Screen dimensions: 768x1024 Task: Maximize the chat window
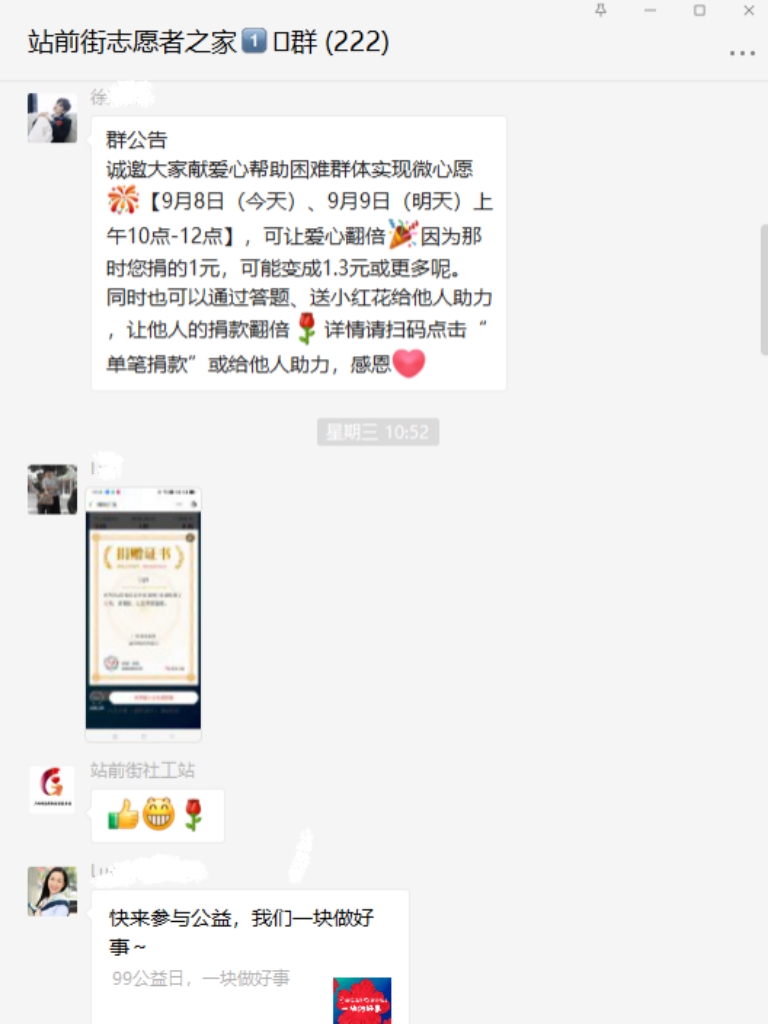699,10
